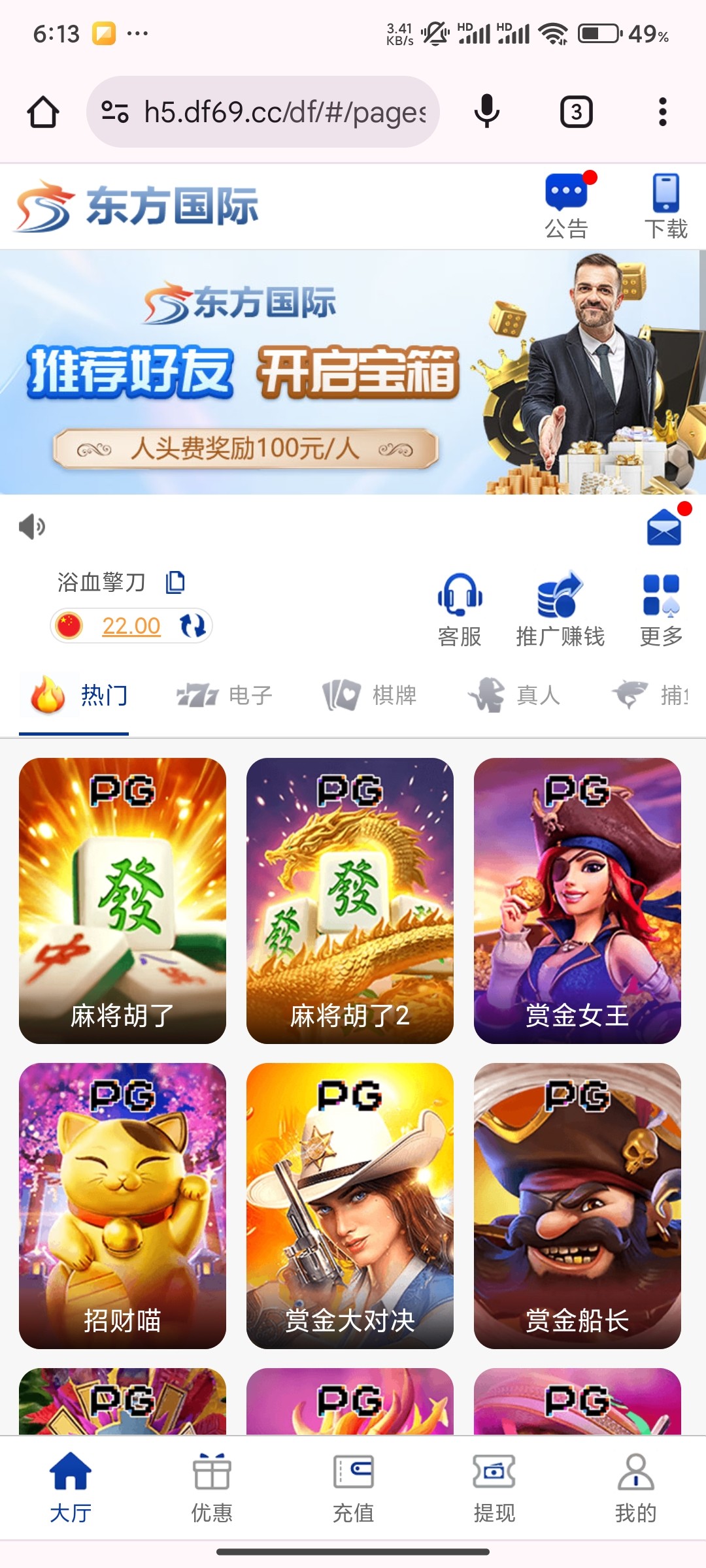Launch the 麻将胡了2 game
This screenshot has width=706, height=1568.
[350, 900]
